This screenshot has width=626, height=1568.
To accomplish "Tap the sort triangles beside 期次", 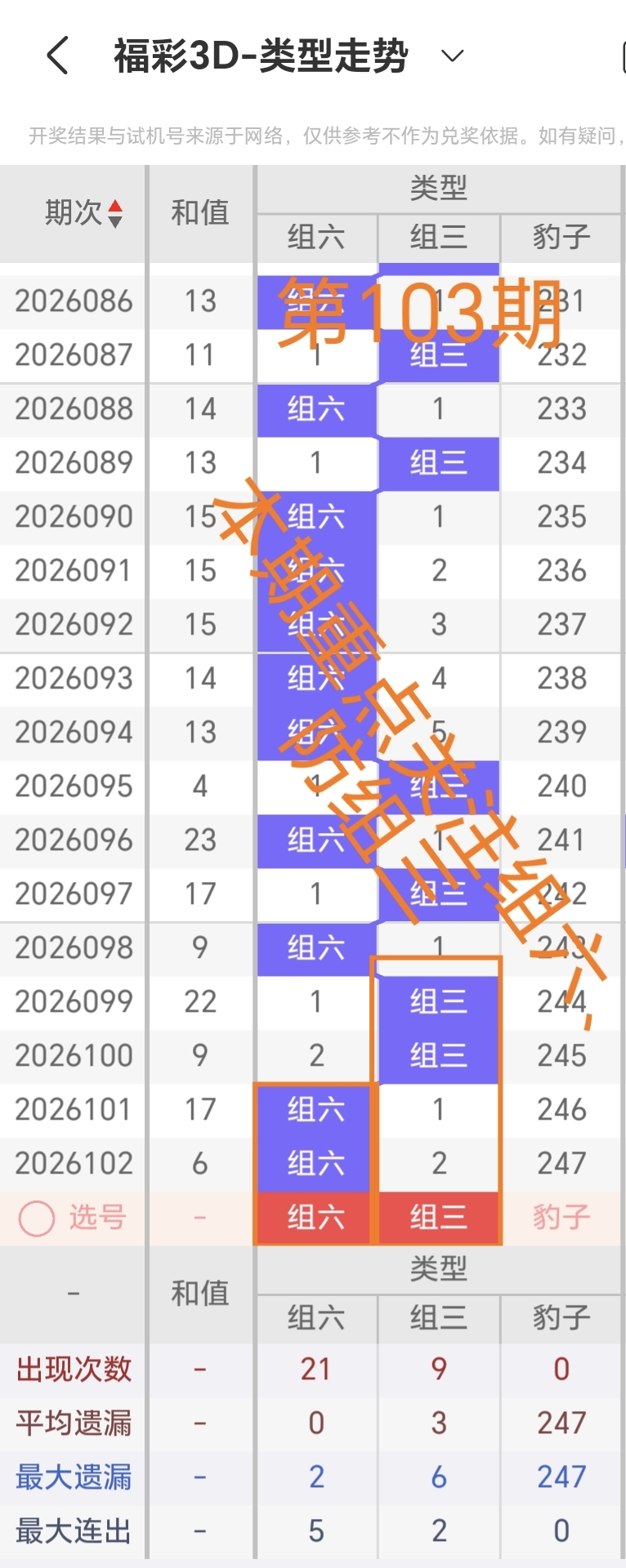I will pyautogui.click(x=116, y=215).
